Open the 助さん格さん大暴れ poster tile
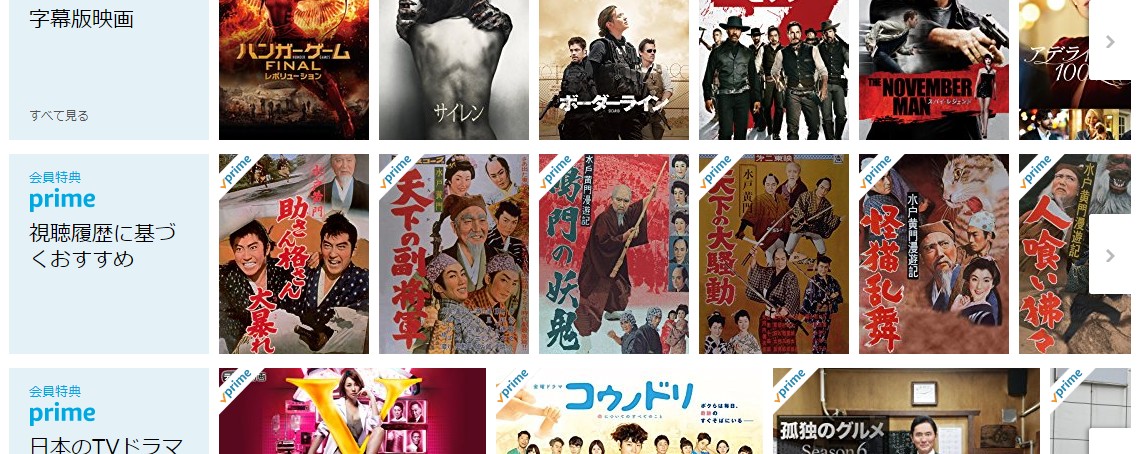 click(293, 254)
